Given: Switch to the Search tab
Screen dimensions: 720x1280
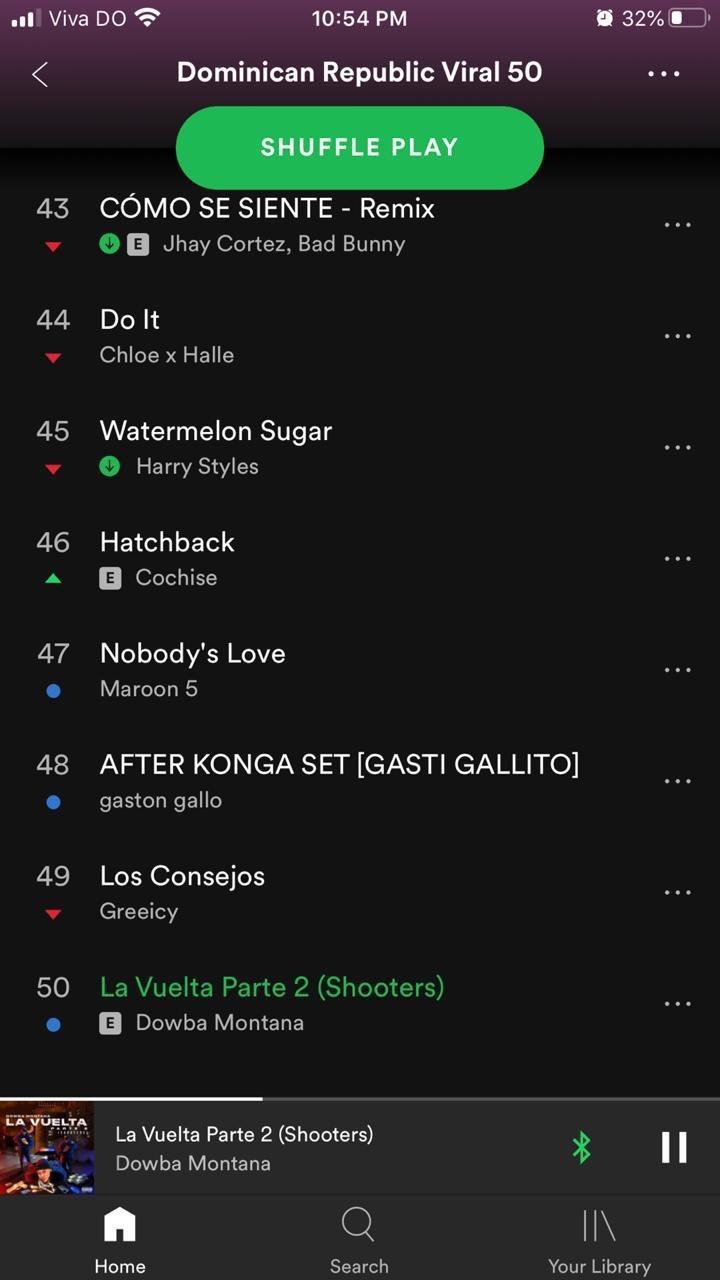Looking at the screenshot, I should [x=358, y=1240].
